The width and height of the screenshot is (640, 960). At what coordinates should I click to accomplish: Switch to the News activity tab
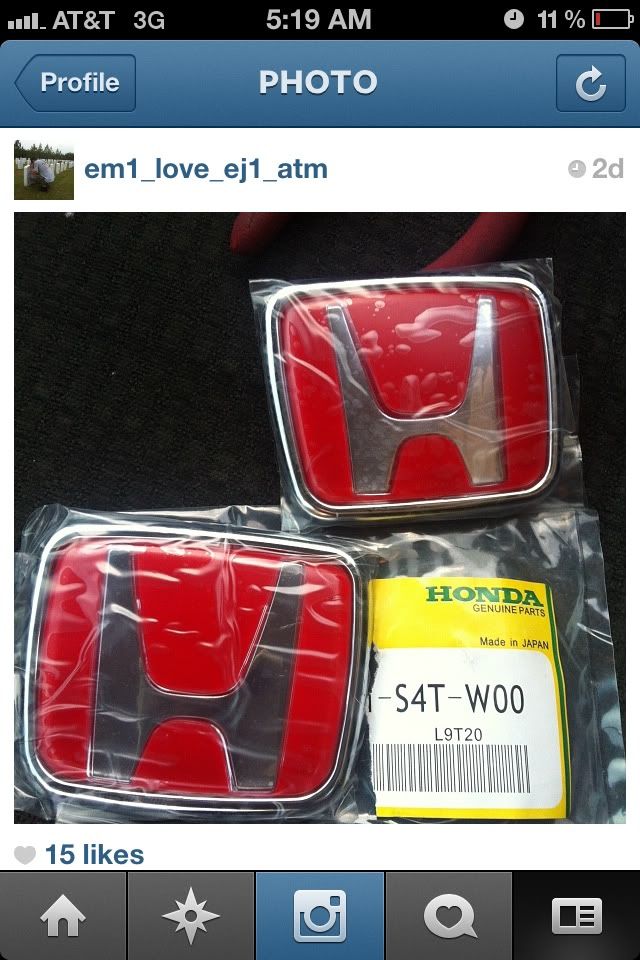448,916
